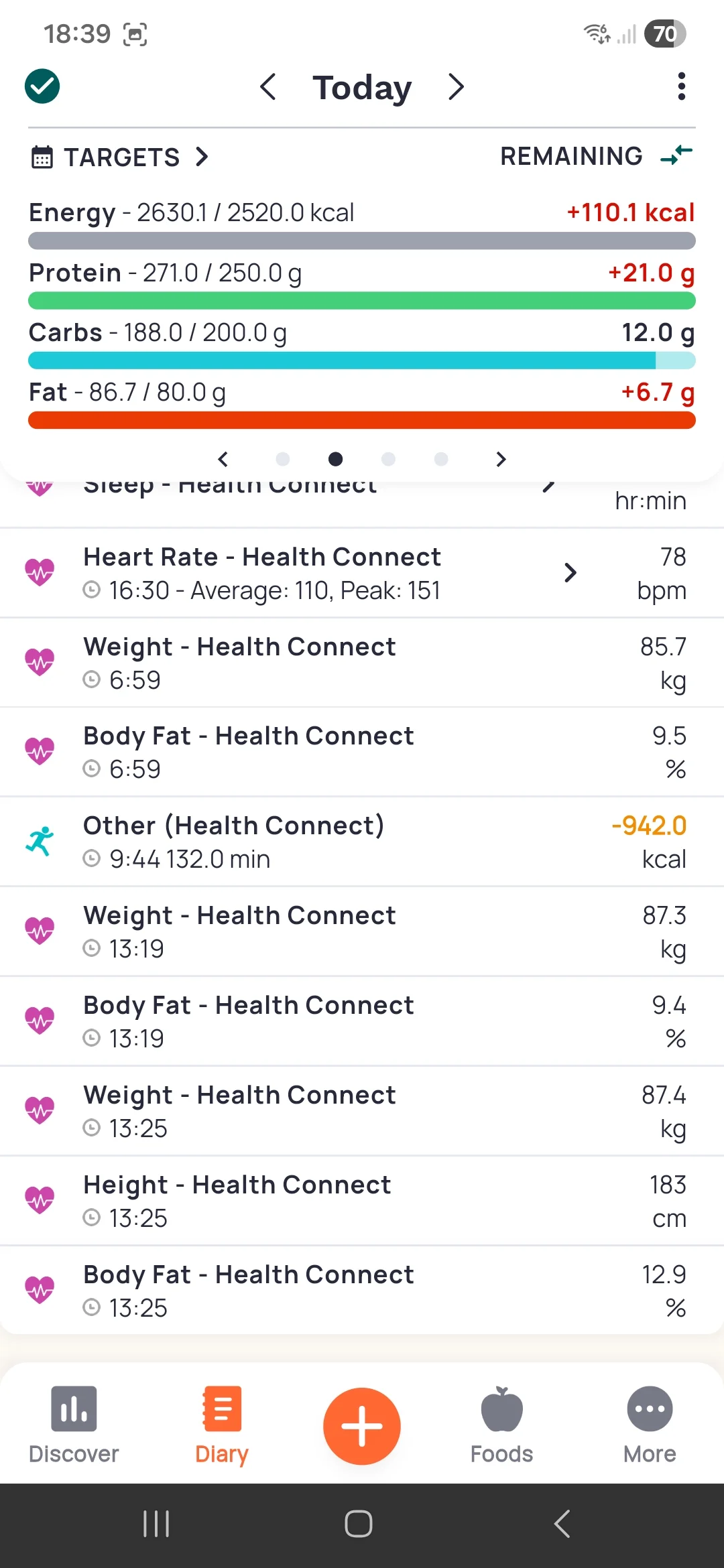Tap the system back button
The image size is (724, 1568).
[562, 1524]
